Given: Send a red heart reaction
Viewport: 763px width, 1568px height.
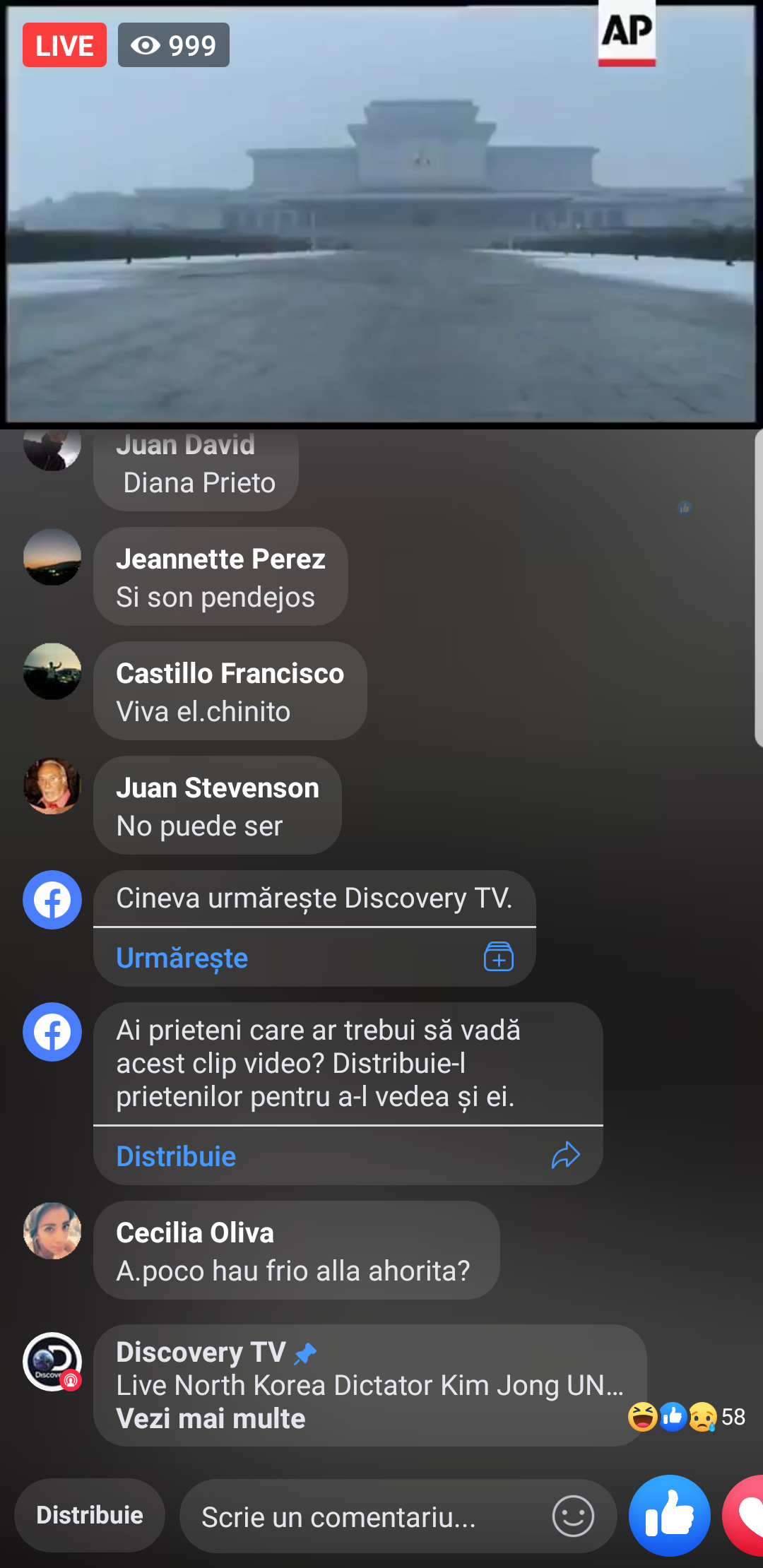Looking at the screenshot, I should tap(745, 1515).
